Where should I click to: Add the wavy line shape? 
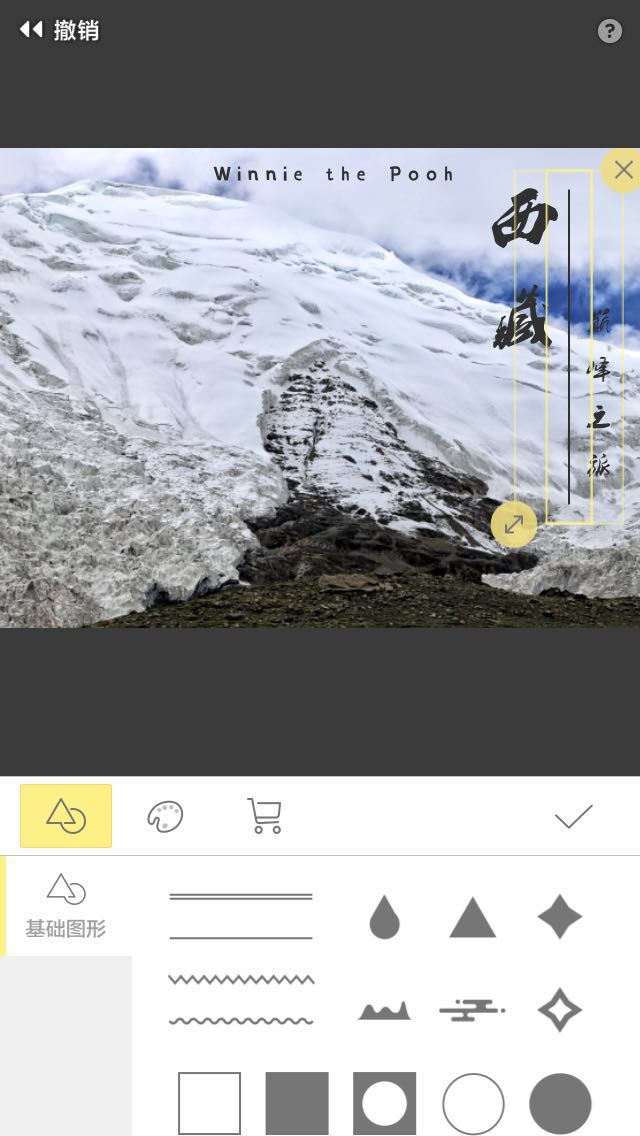coord(241,1021)
